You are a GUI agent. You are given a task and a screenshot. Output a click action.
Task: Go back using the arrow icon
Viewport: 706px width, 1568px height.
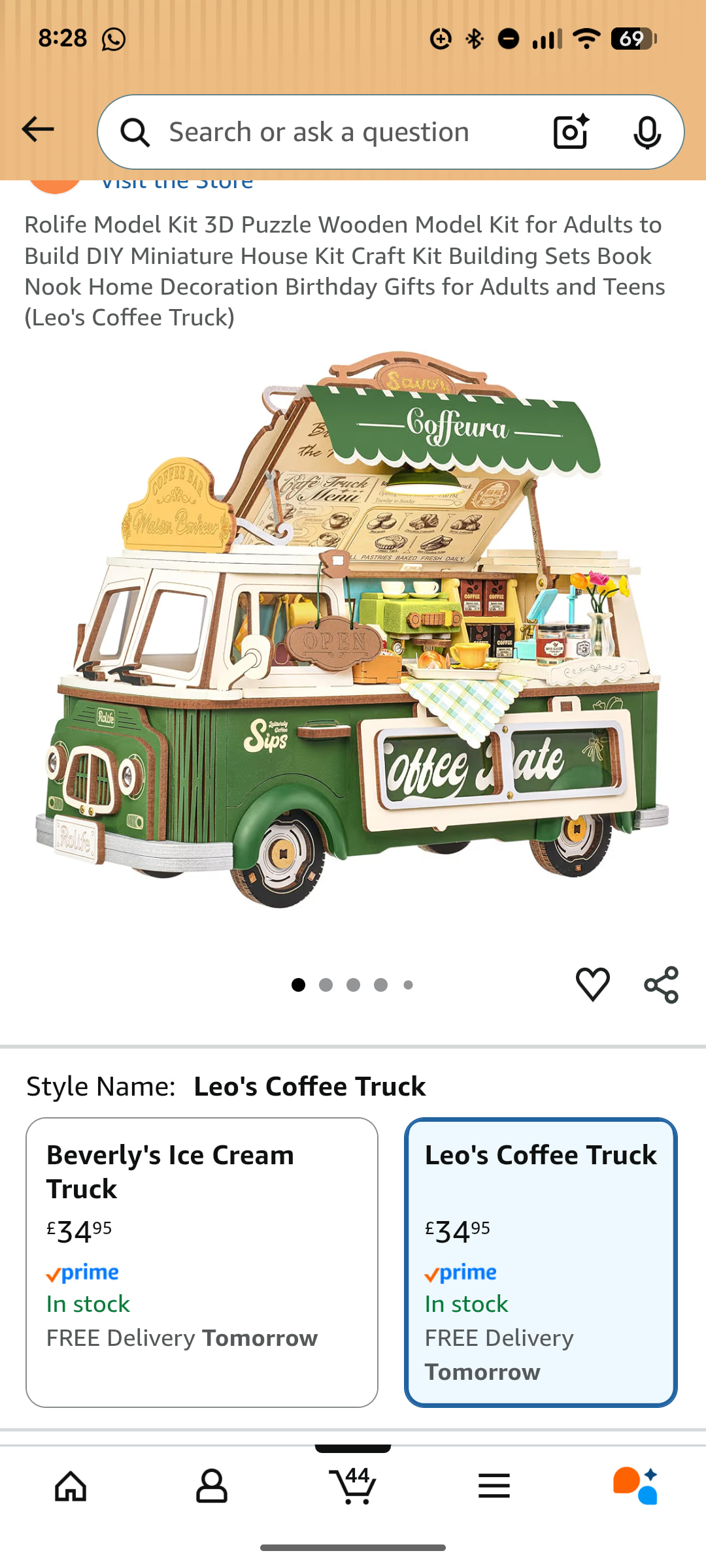(38, 129)
